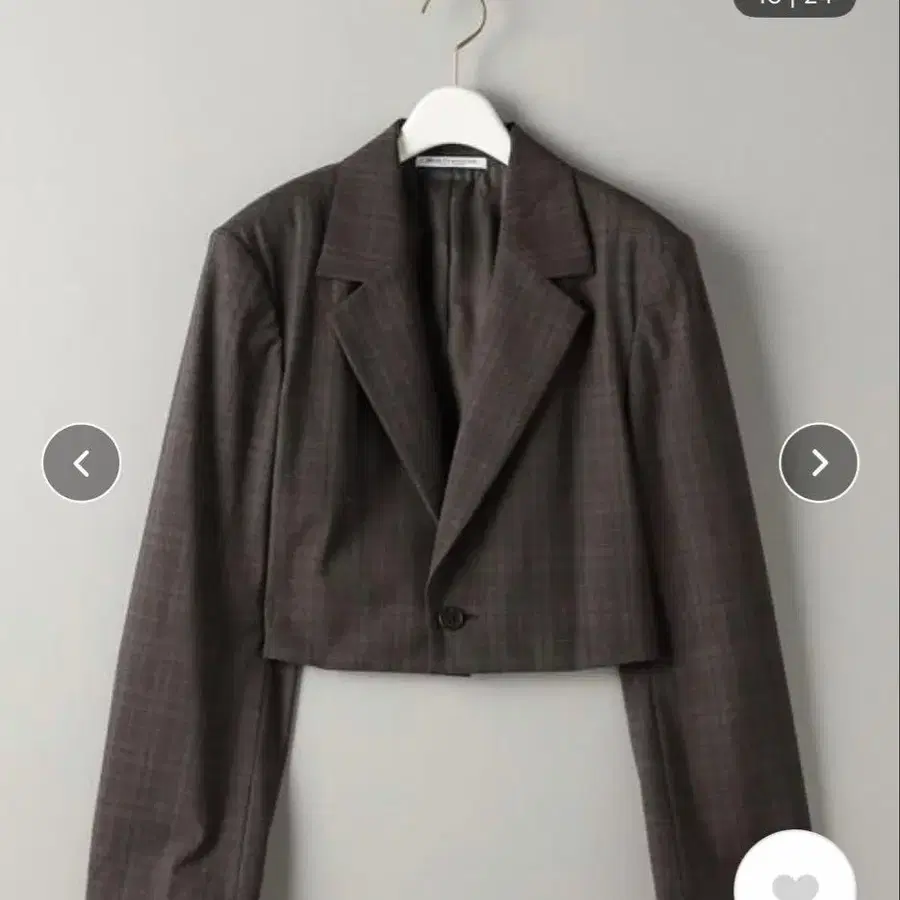Image resolution: width=900 pixels, height=900 pixels.
Task: Show the next product photo
Action: tap(819, 462)
